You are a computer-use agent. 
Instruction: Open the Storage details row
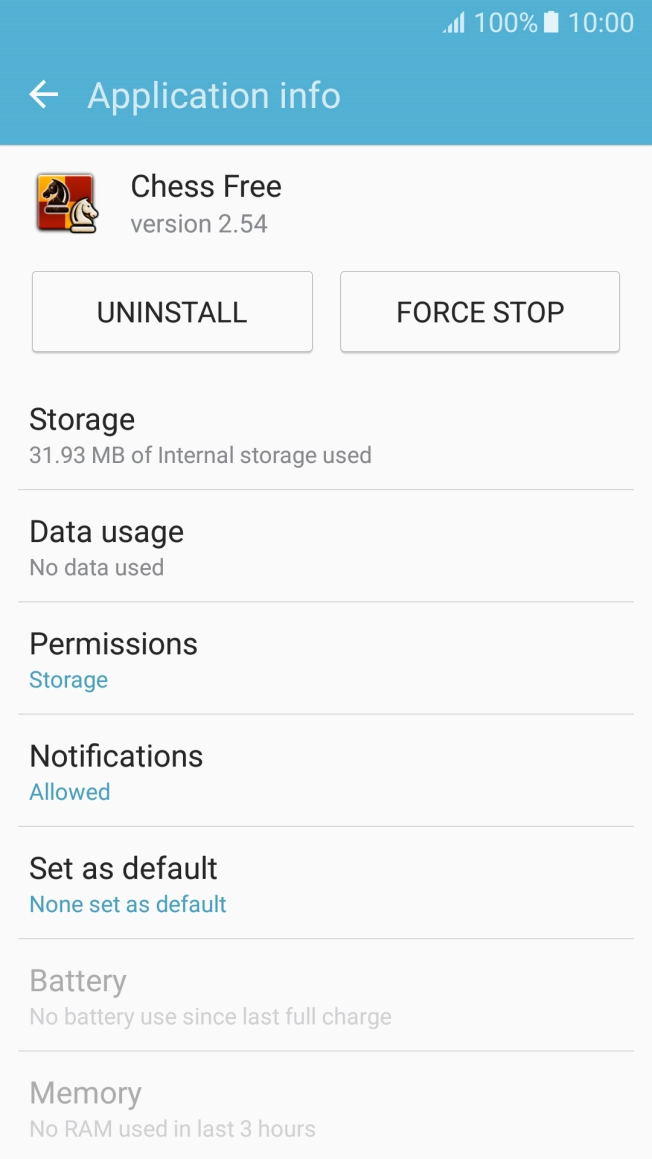(326, 434)
